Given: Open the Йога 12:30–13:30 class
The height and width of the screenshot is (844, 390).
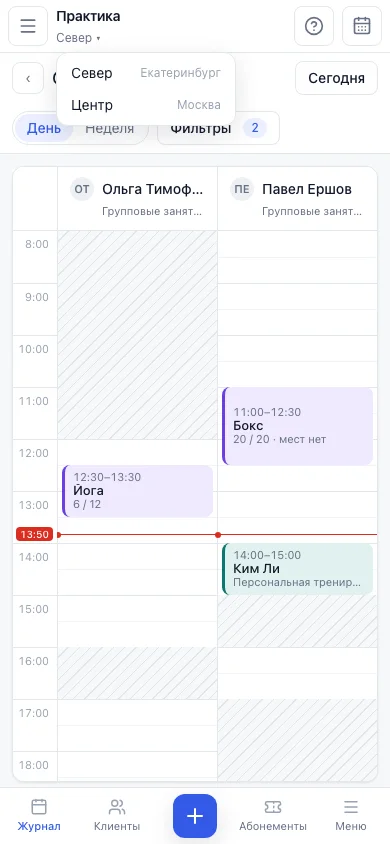Looking at the screenshot, I should [138, 491].
